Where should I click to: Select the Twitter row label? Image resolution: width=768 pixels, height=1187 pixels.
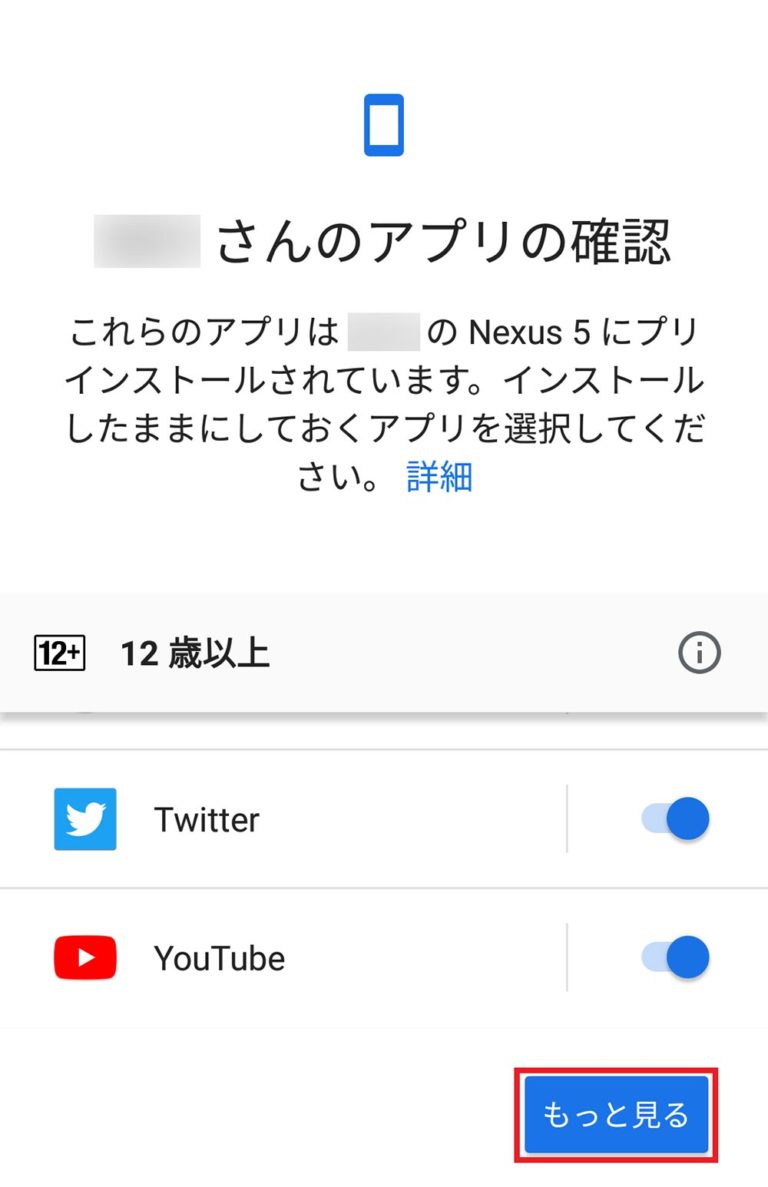point(206,817)
